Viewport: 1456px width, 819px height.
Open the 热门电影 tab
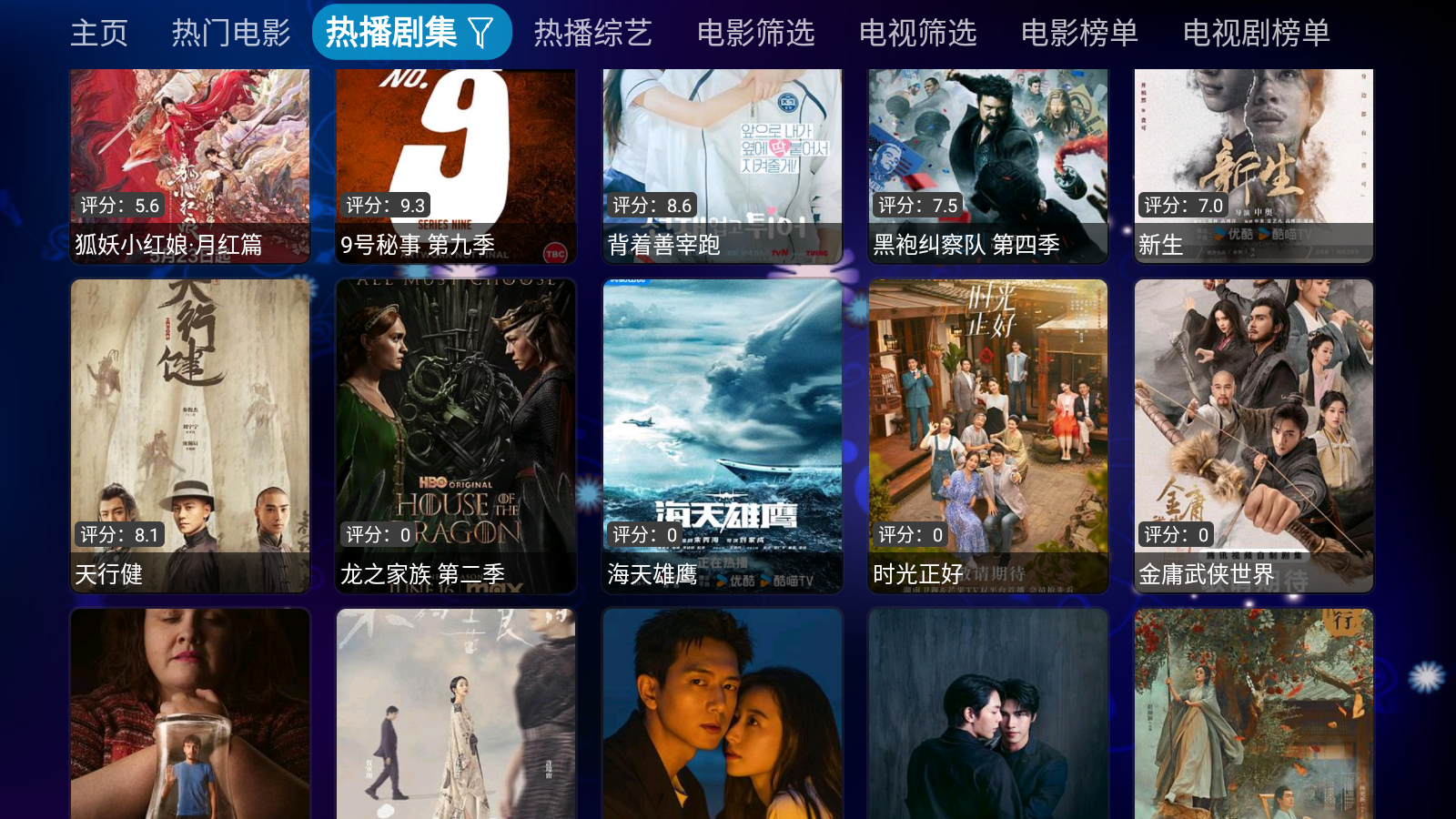pos(231,34)
